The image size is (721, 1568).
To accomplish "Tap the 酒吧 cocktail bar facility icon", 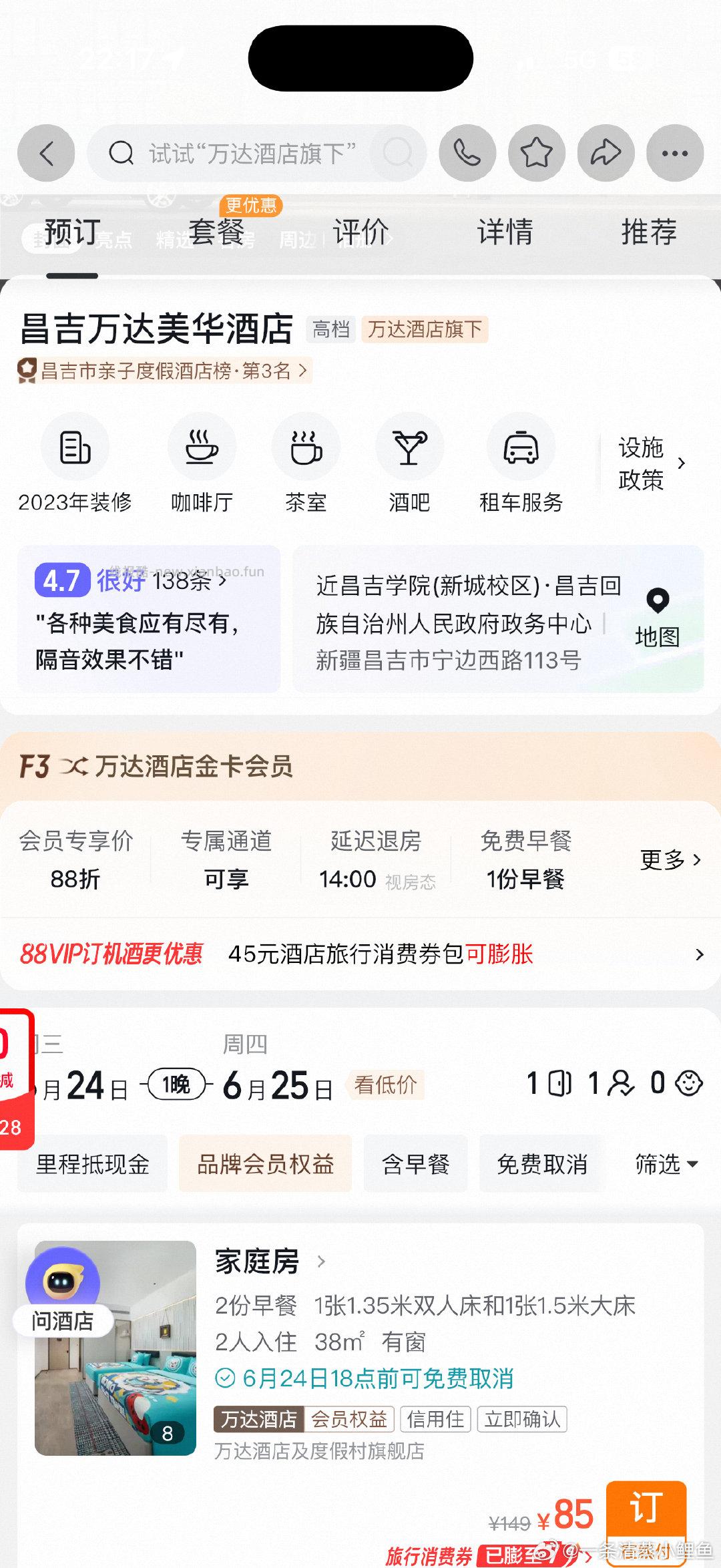I will [x=410, y=447].
